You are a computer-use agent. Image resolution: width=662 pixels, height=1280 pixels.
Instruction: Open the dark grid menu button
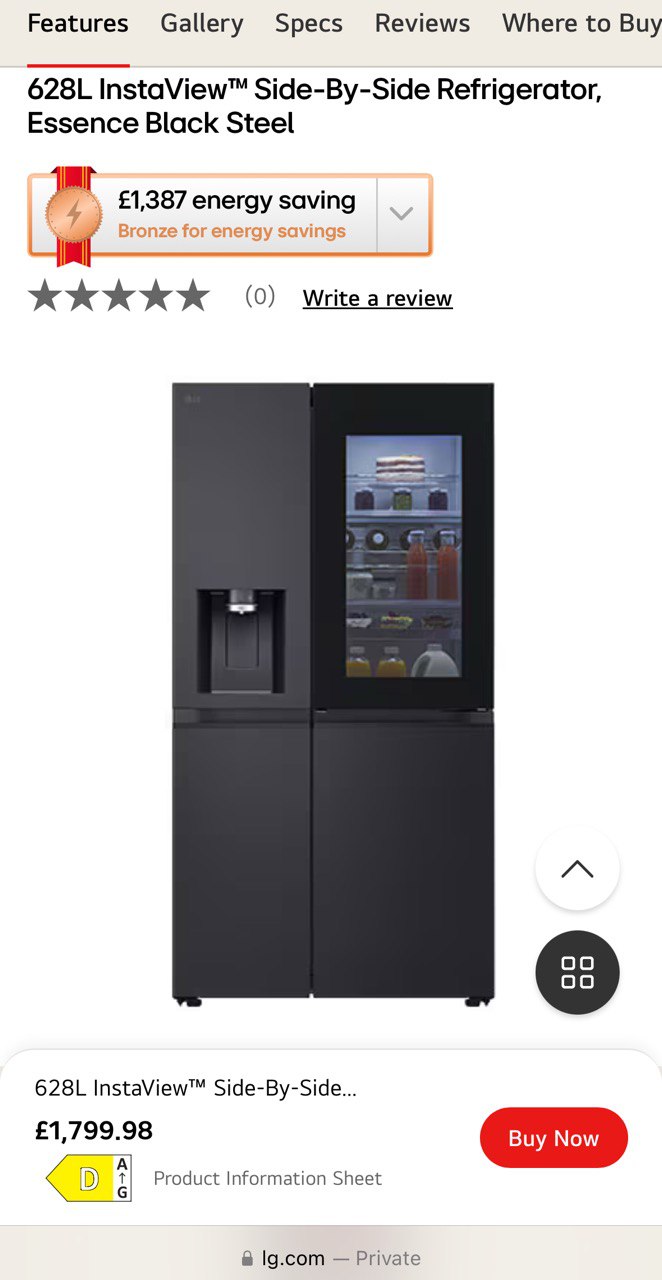(577, 972)
